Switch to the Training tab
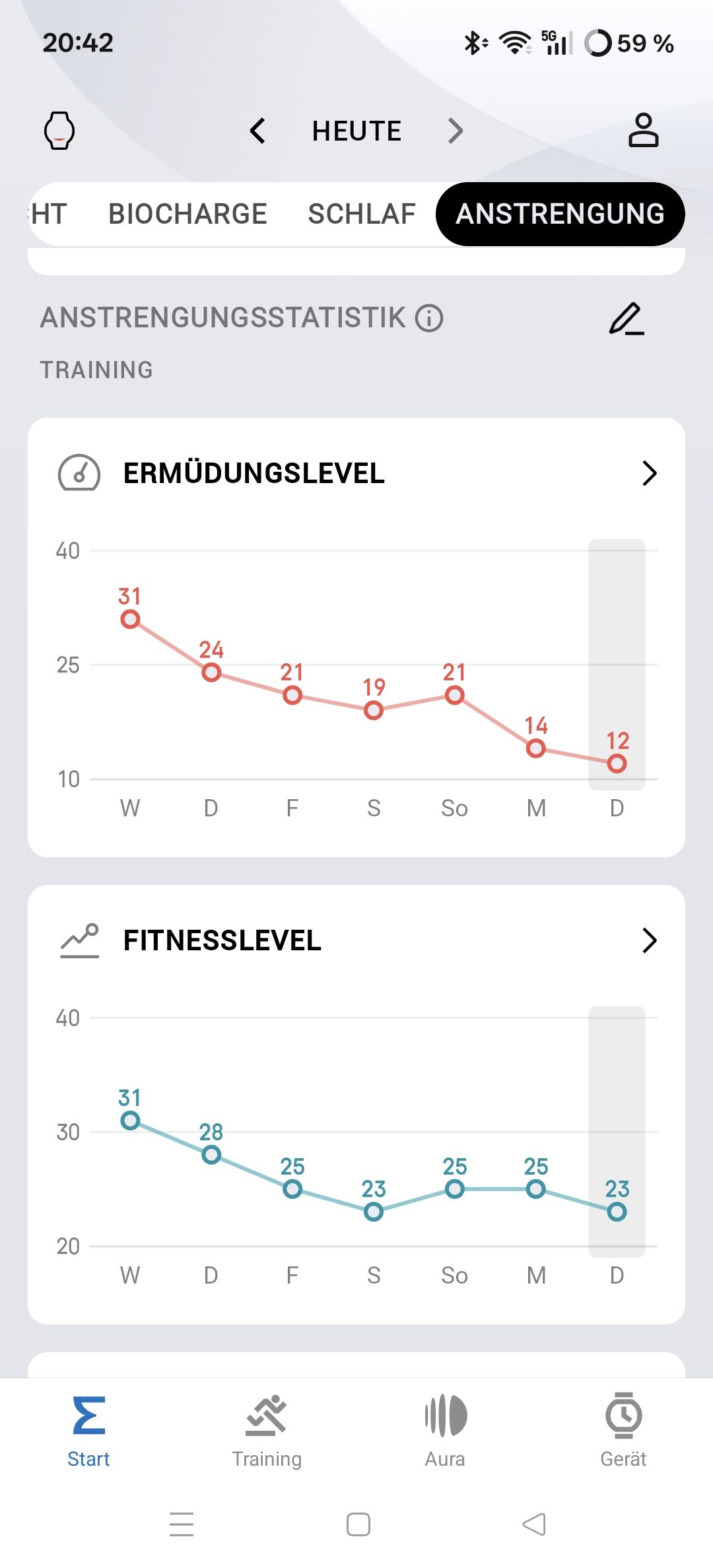This screenshot has height=1568, width=713. tap(267, 1430)
